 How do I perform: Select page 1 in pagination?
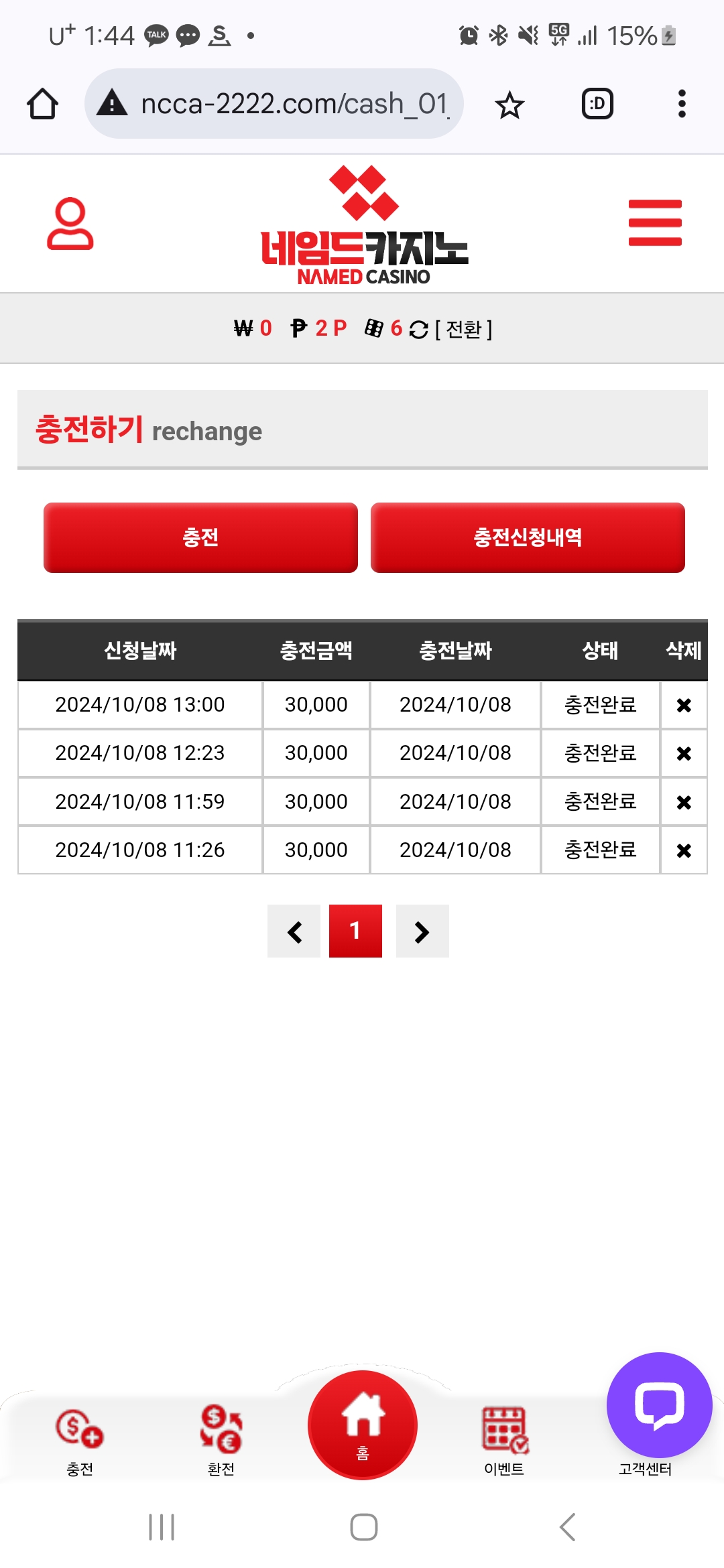(355, 931)
